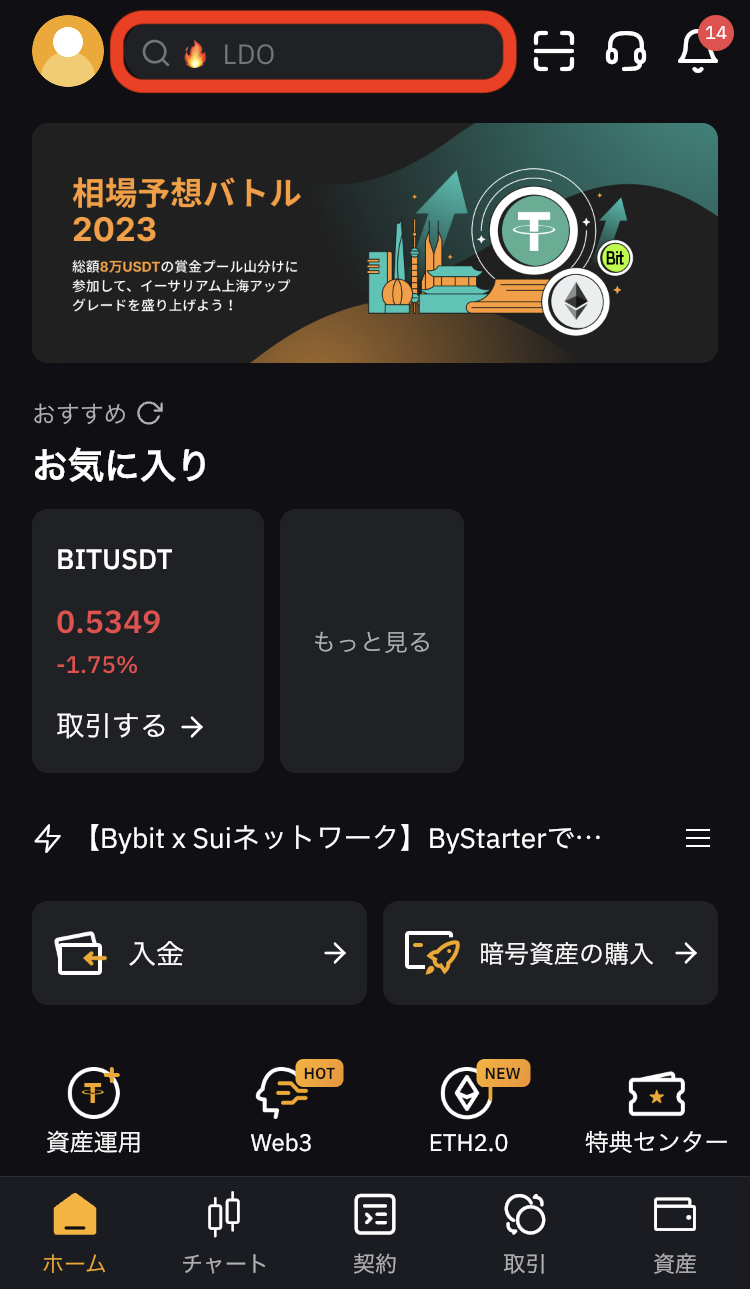Open customer support headset icon

click(625, 51)
